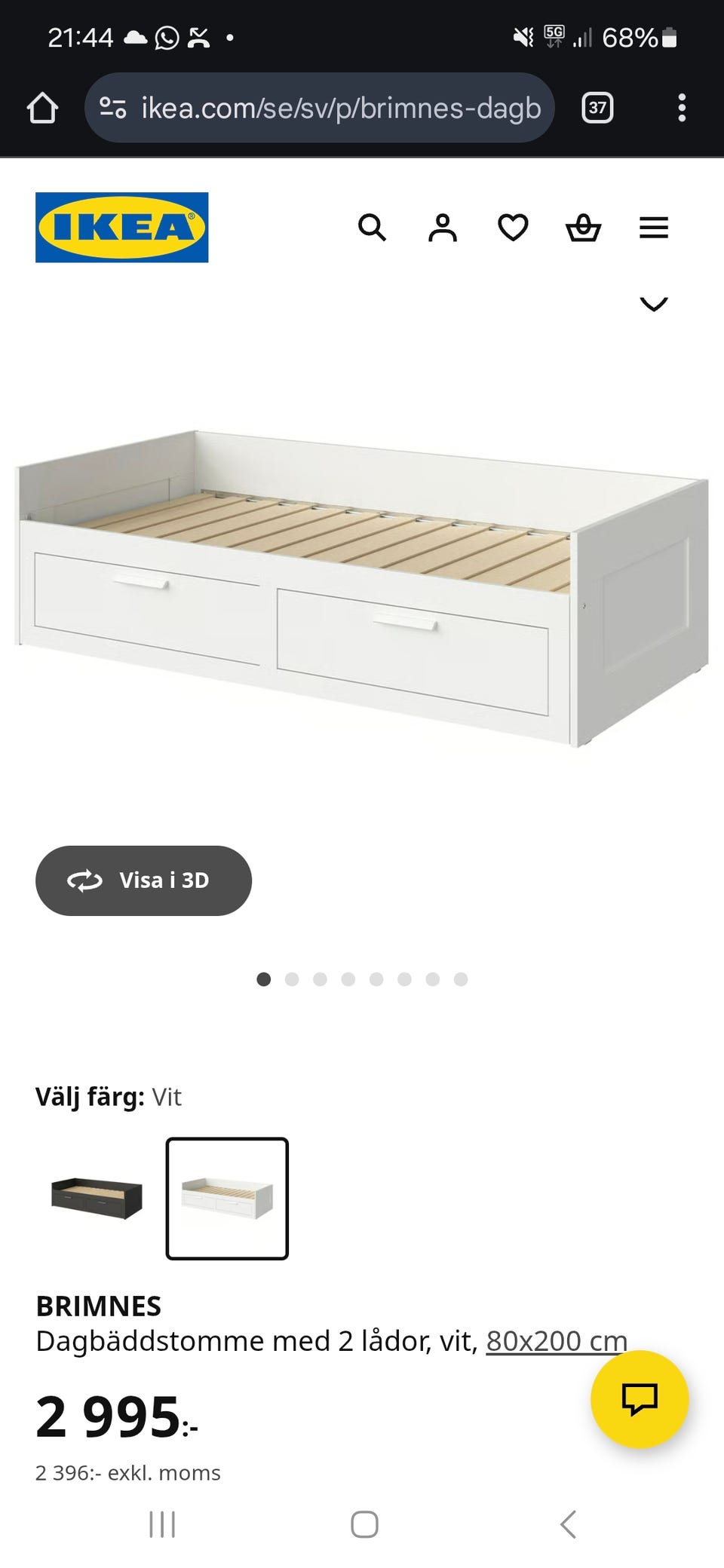Click the IKEA logo

(x=121, y=228)
